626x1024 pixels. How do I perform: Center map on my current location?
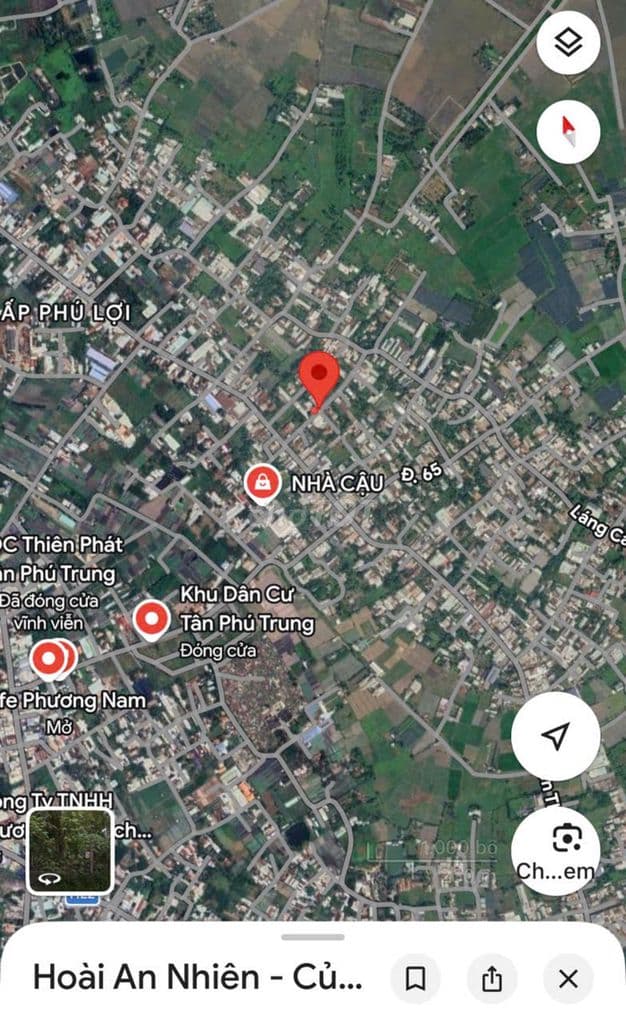[x=555, y=737]
